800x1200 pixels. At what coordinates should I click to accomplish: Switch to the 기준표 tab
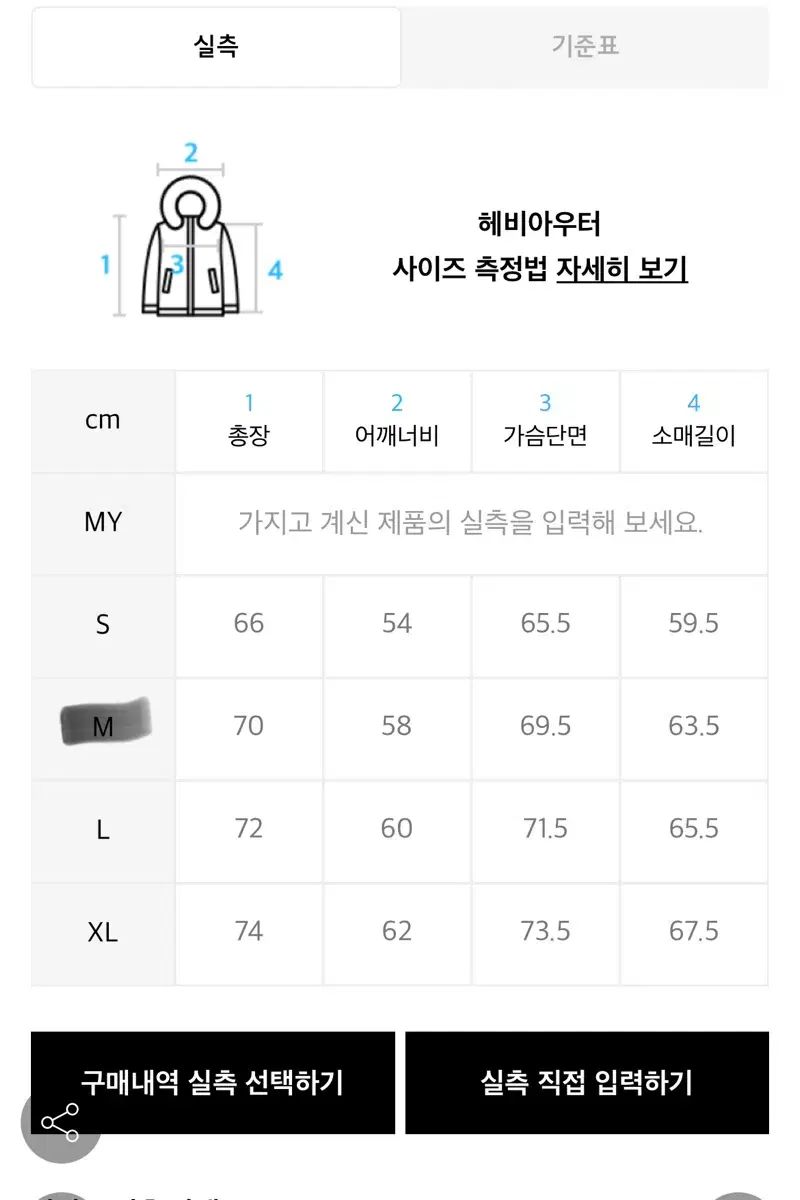[585, 47]
